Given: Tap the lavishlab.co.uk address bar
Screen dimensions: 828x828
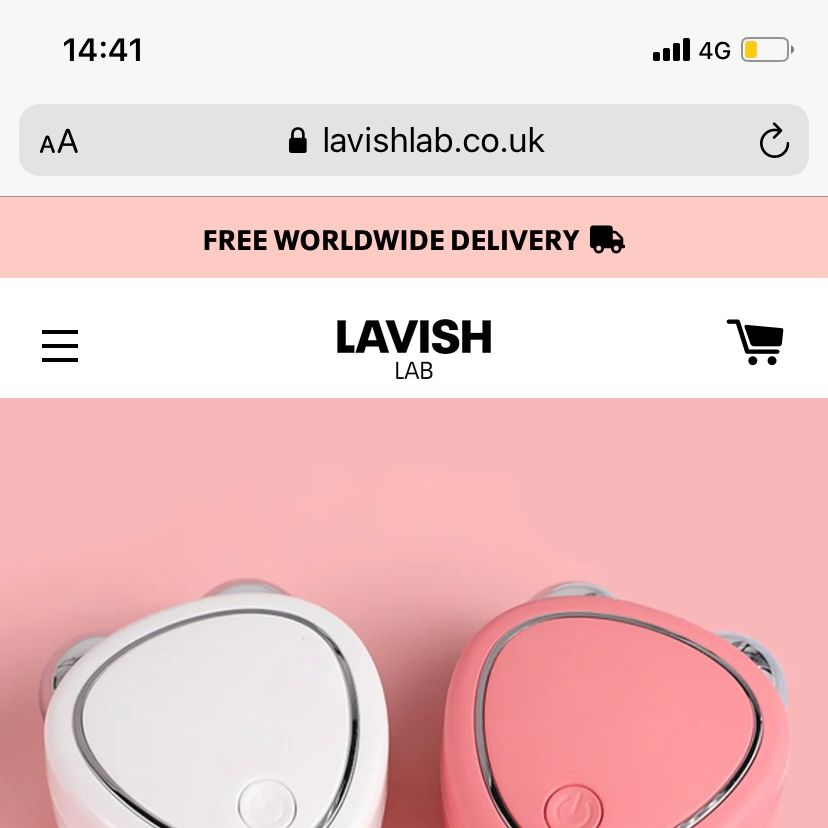Looking at the screenshot, I should click(415, 141).
